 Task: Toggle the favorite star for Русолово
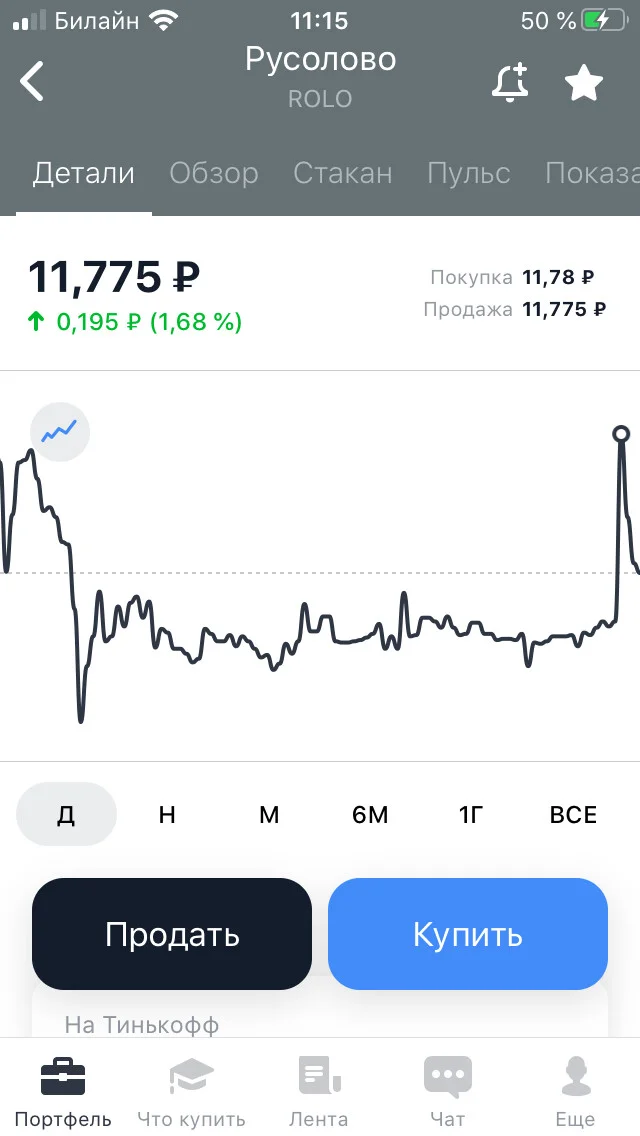coord(583,82)
